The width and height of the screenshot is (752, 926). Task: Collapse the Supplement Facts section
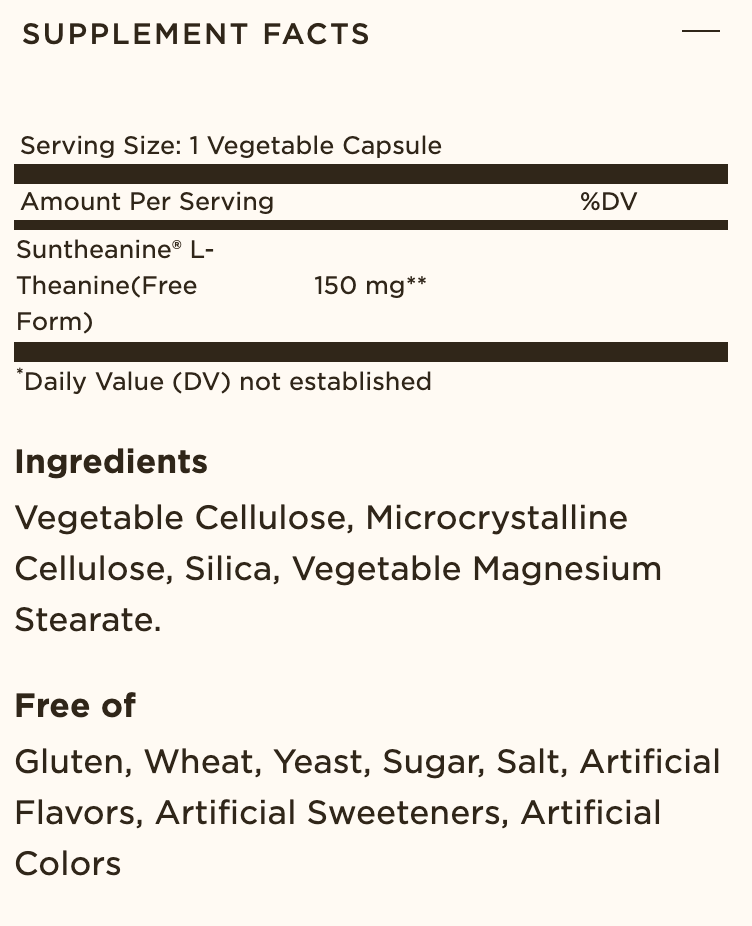(700, 32)
